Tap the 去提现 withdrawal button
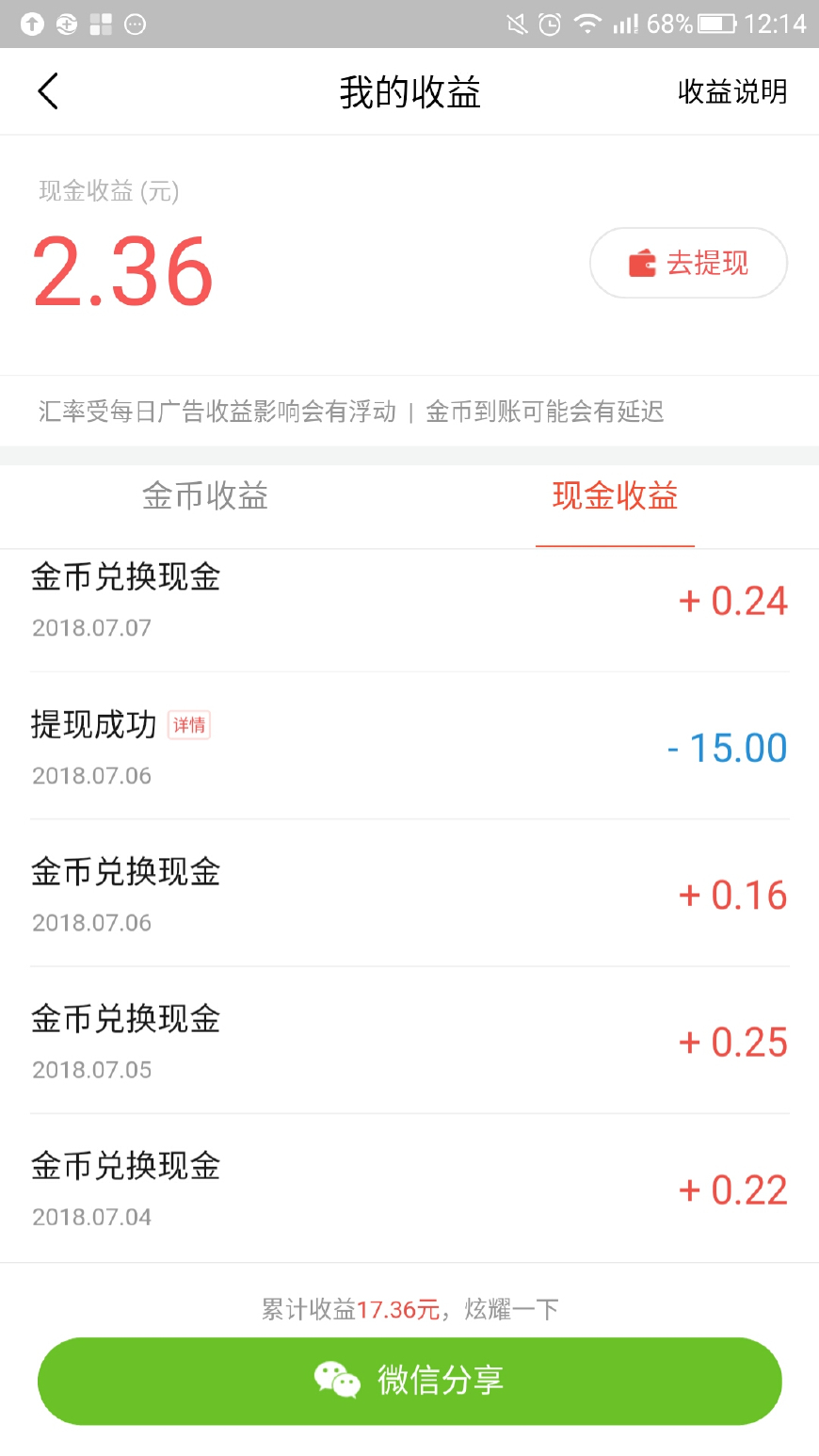819x1456 pixels. coord(688,263)
